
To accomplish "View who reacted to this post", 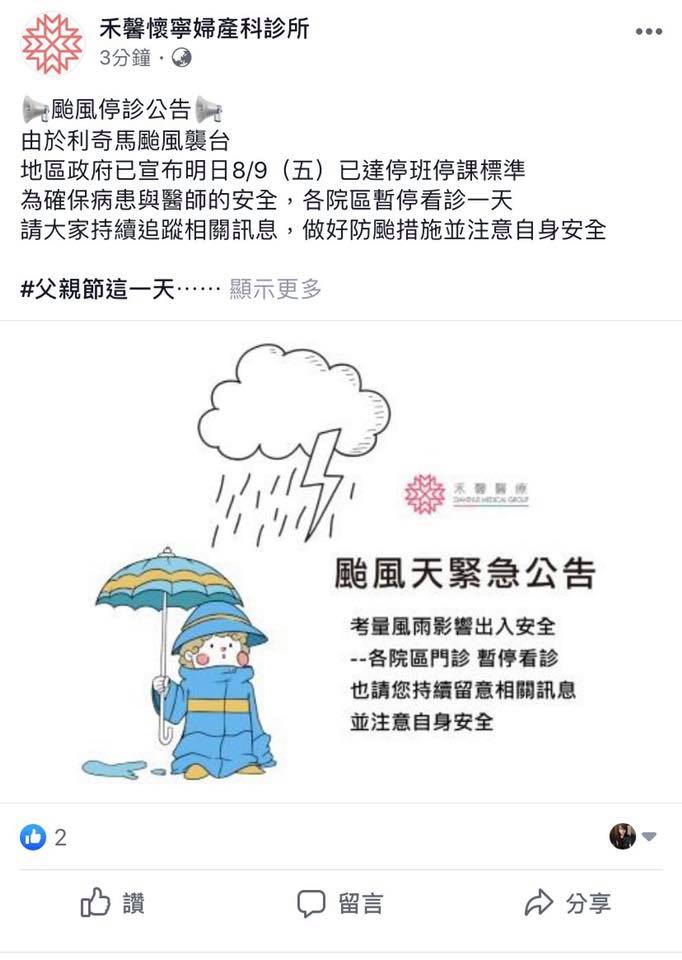I will (x=44, y=837).
